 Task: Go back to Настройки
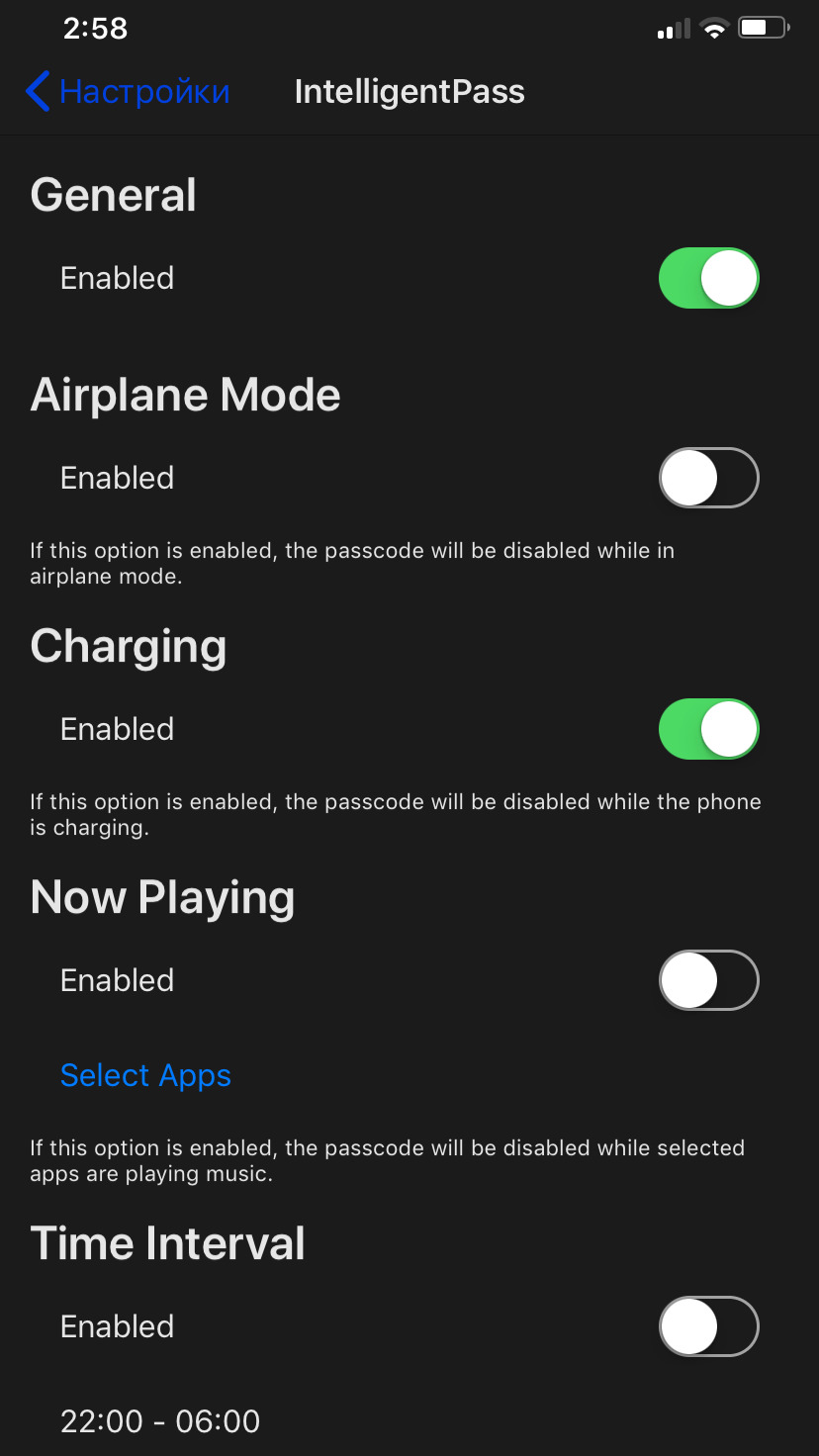point(128,91)
